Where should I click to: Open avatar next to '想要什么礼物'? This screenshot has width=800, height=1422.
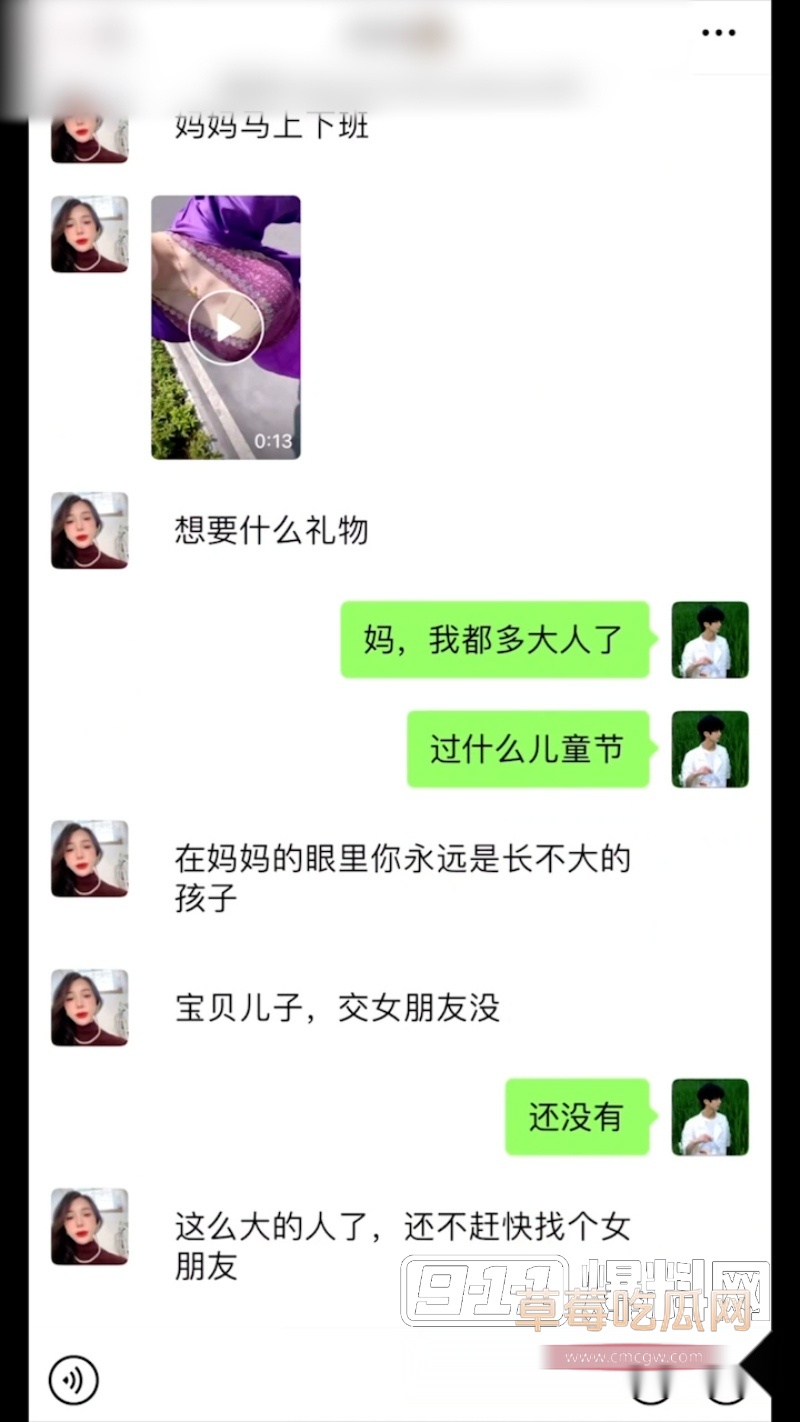point(88,531)
